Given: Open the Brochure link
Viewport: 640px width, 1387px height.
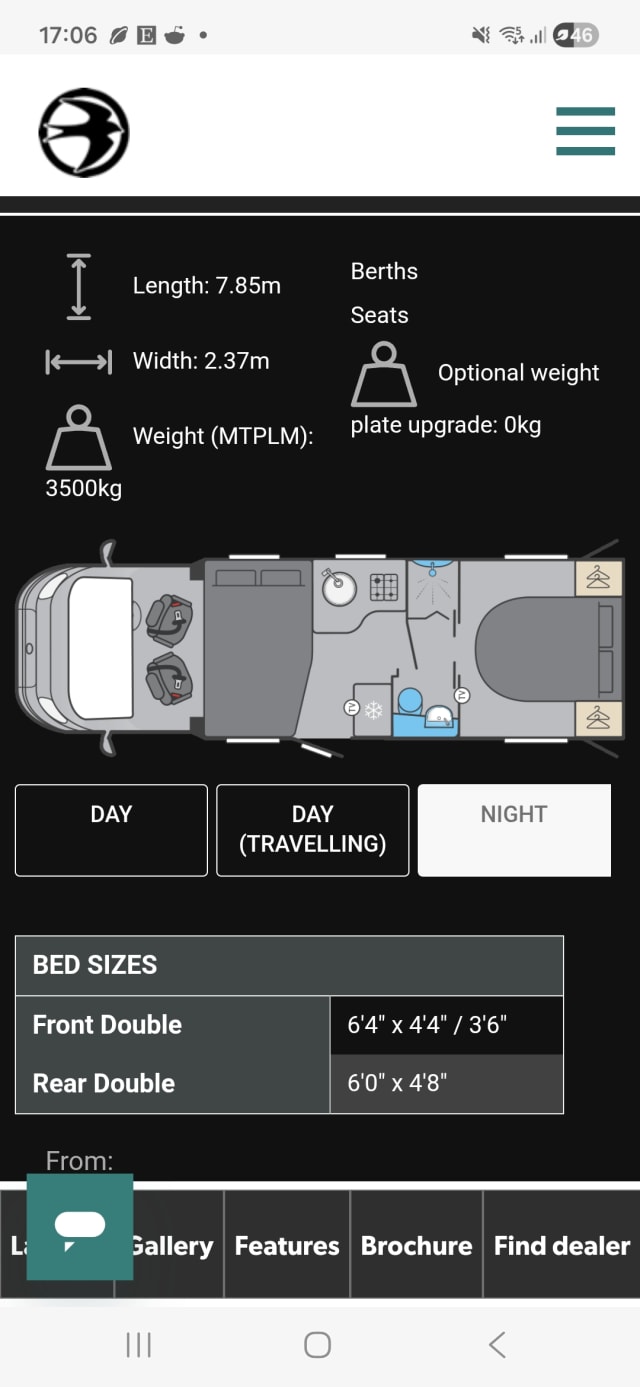Looking at the screenshot, I should click(x=416, y=1246).
